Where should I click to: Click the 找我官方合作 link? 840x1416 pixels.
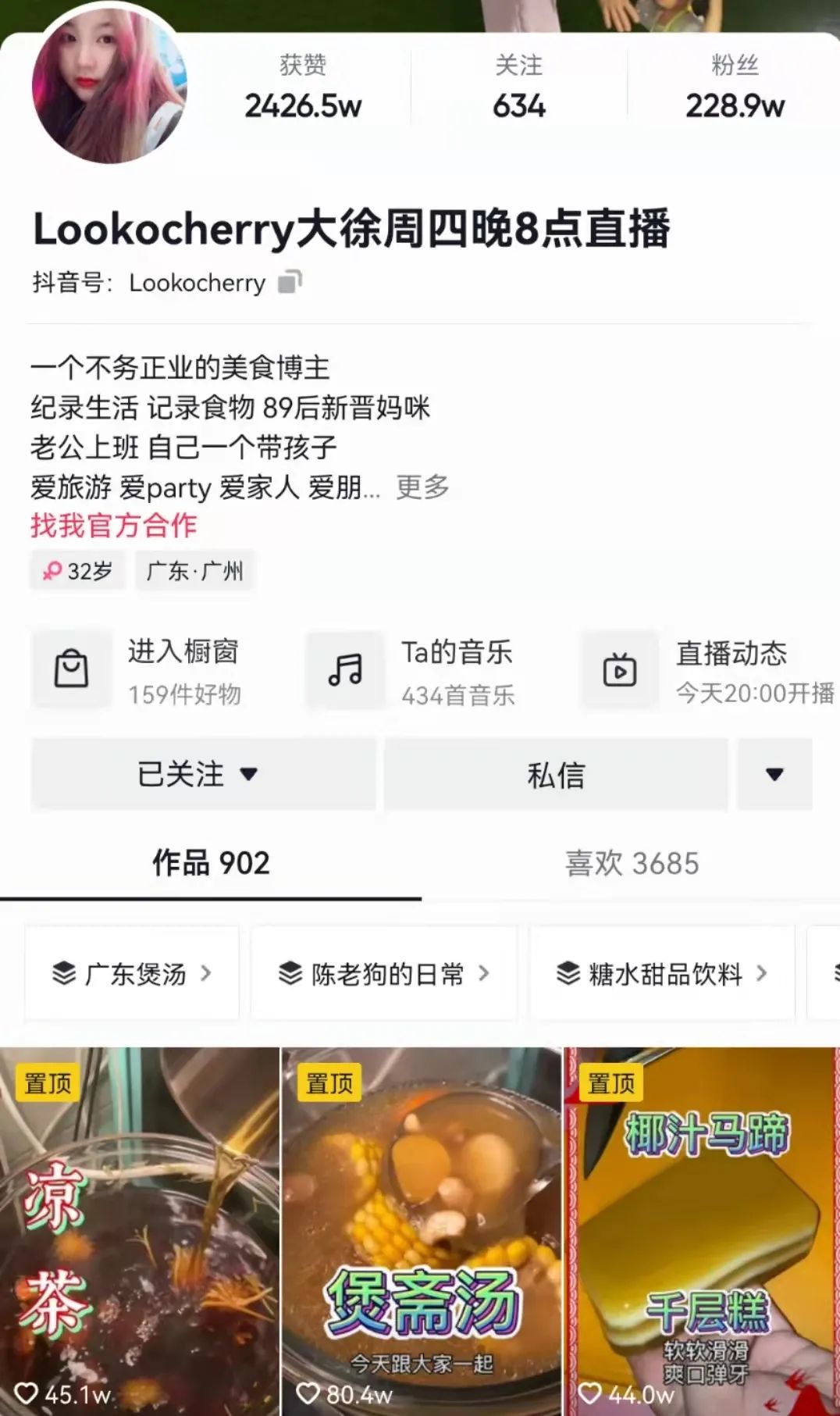[114, 526]
